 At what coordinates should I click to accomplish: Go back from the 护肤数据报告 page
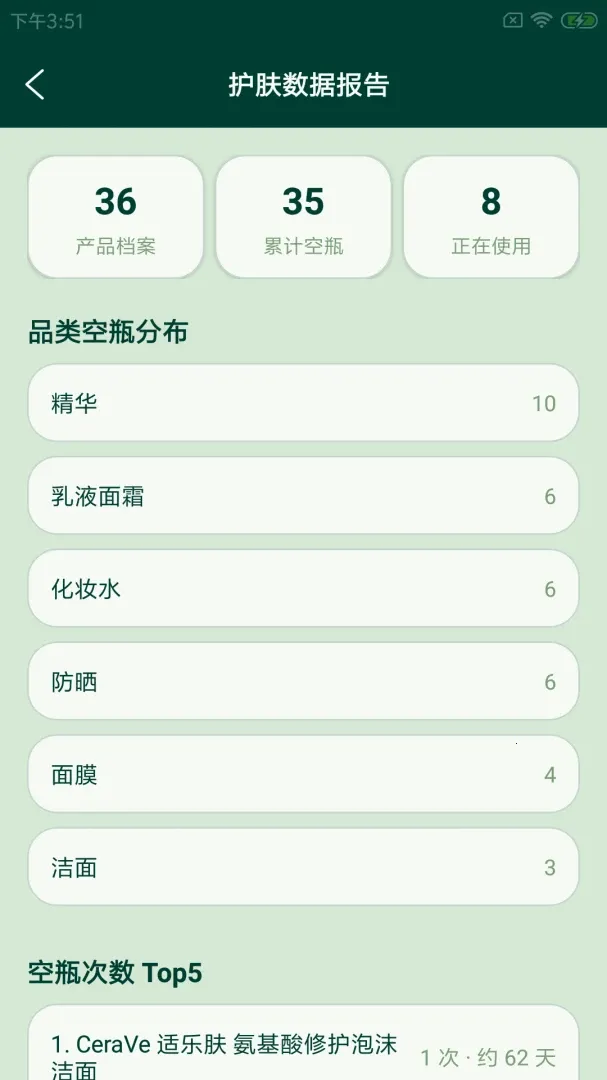(x=34, y=85)
